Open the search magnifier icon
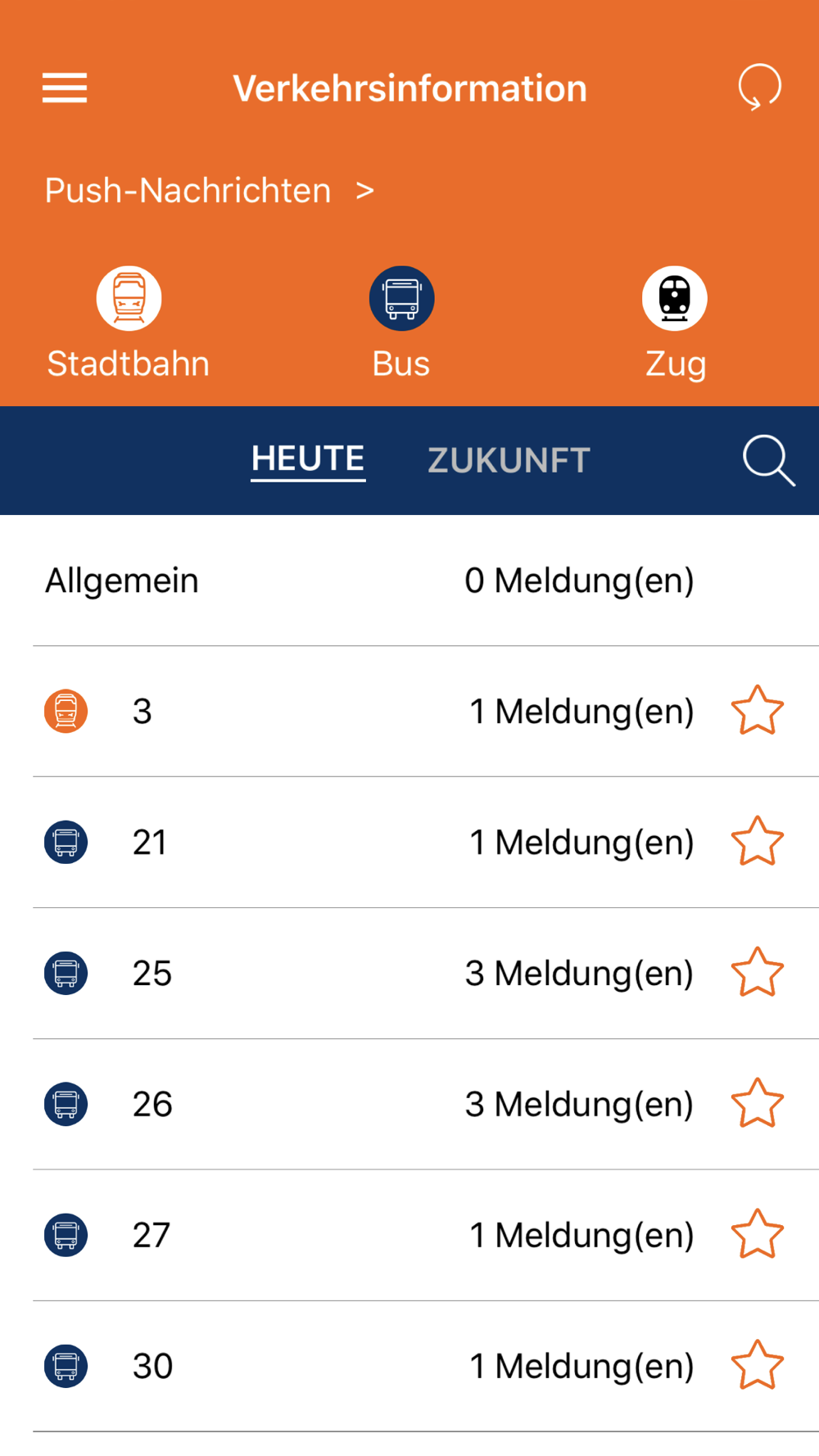This screenshot has height=1456, width=819. [768, 460]
